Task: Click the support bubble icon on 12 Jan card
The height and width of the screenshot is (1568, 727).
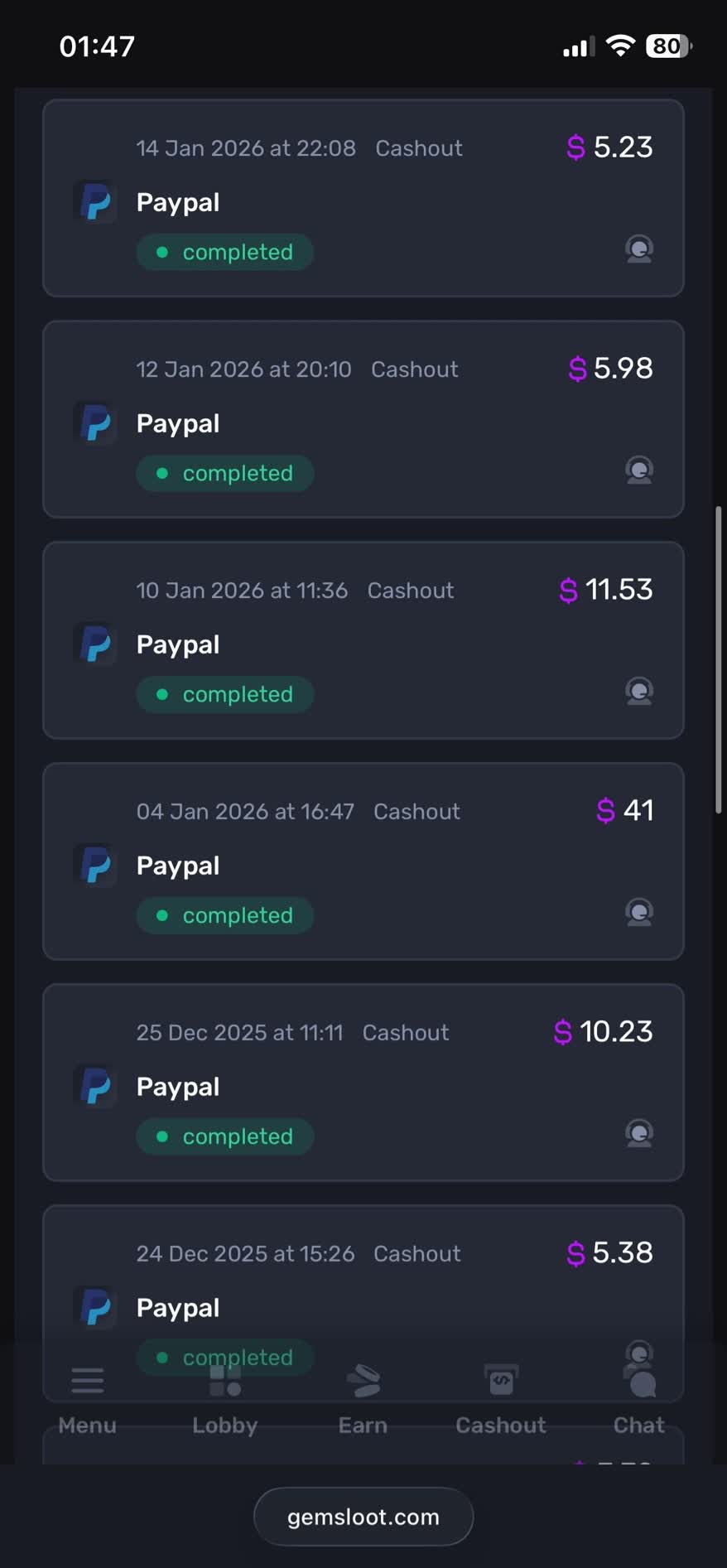Action: (x=638, y=470)
